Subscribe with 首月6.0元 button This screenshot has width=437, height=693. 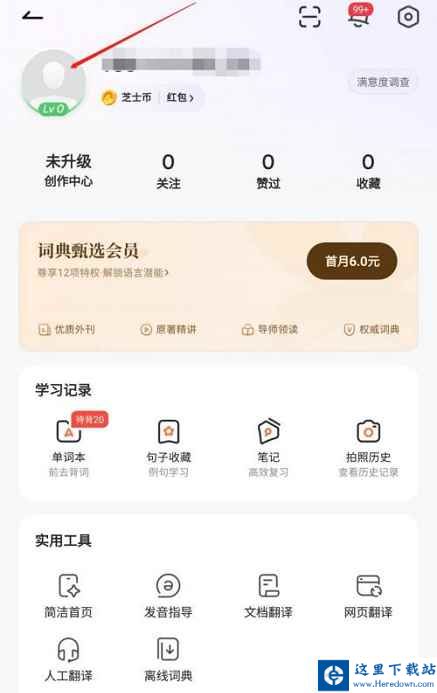pos(352,261)
